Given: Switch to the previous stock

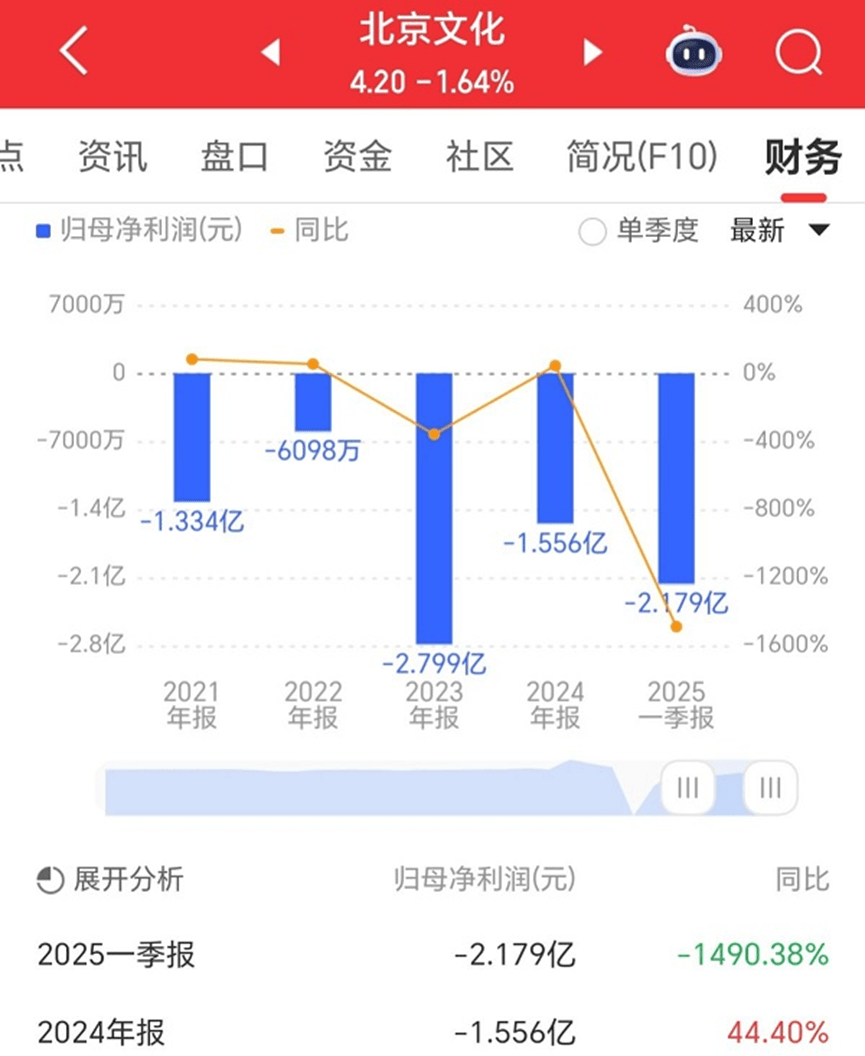Looking at the screenshot, I should 269,52.
